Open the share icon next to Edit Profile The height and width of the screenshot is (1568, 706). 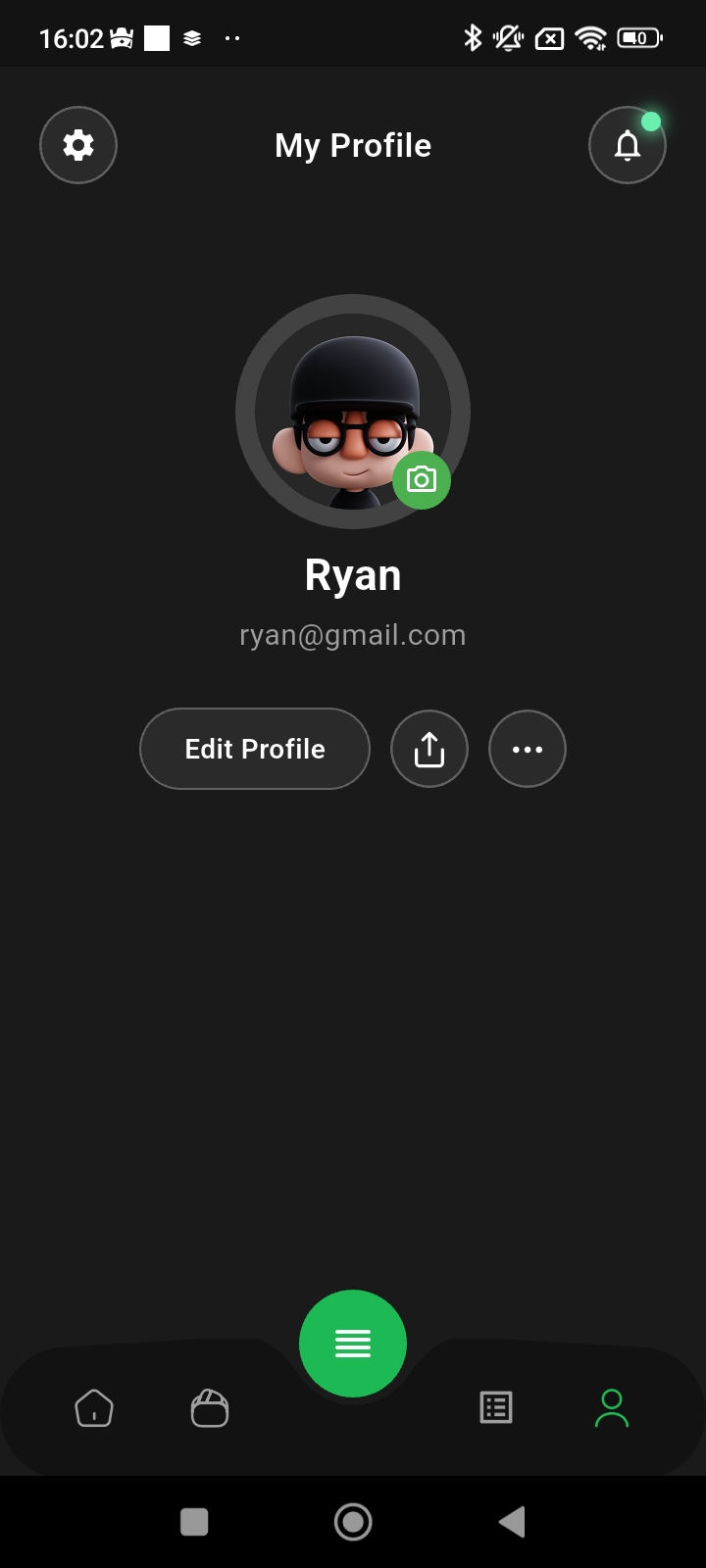click(429, 749)
